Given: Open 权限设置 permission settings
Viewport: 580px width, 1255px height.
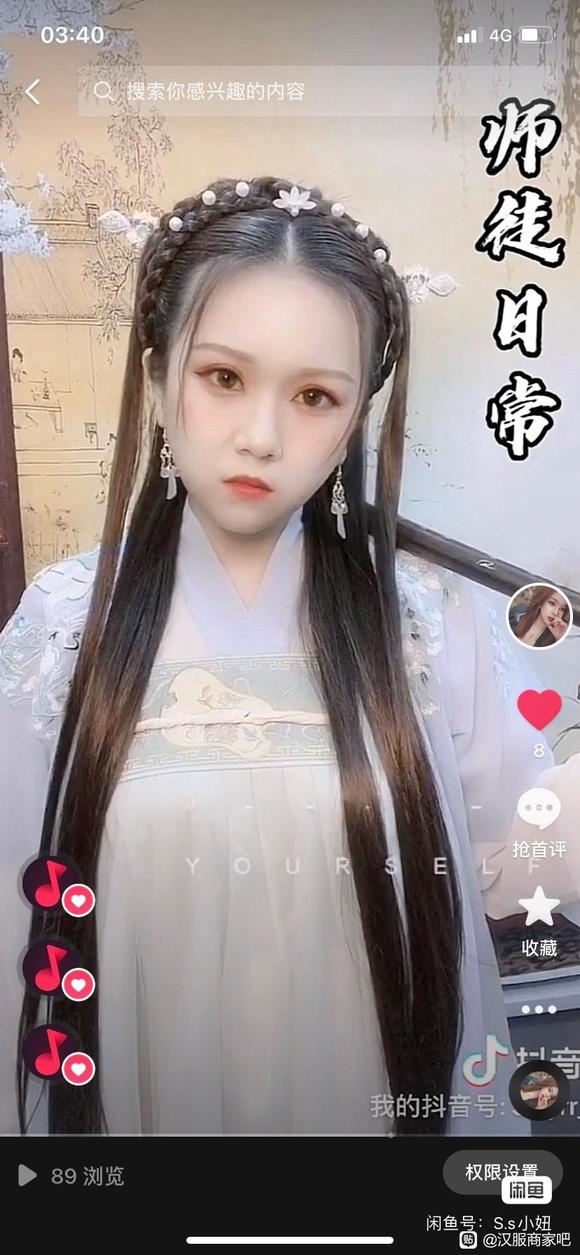Looking at the screenshot, I should tap(502, 1172).
